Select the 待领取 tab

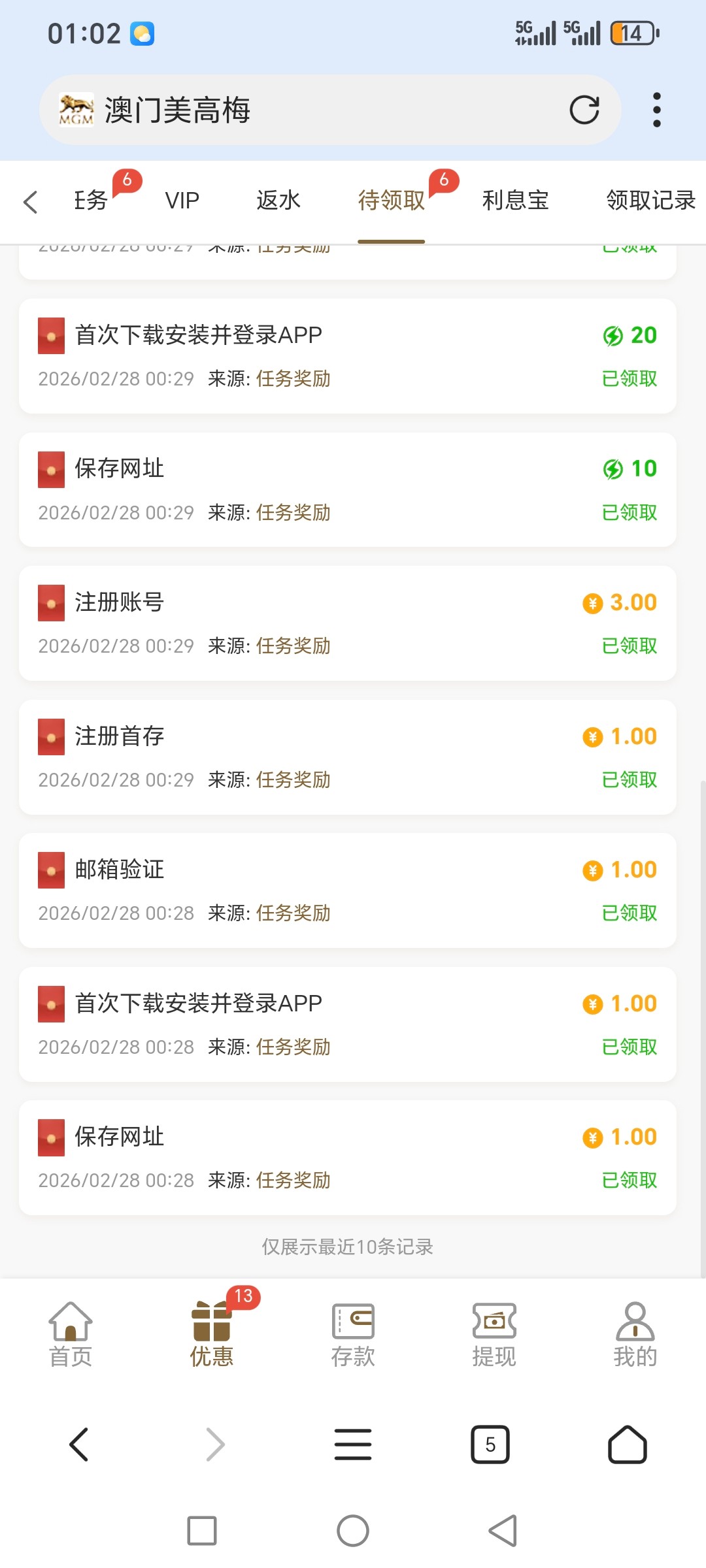click(x=391, y=201)
